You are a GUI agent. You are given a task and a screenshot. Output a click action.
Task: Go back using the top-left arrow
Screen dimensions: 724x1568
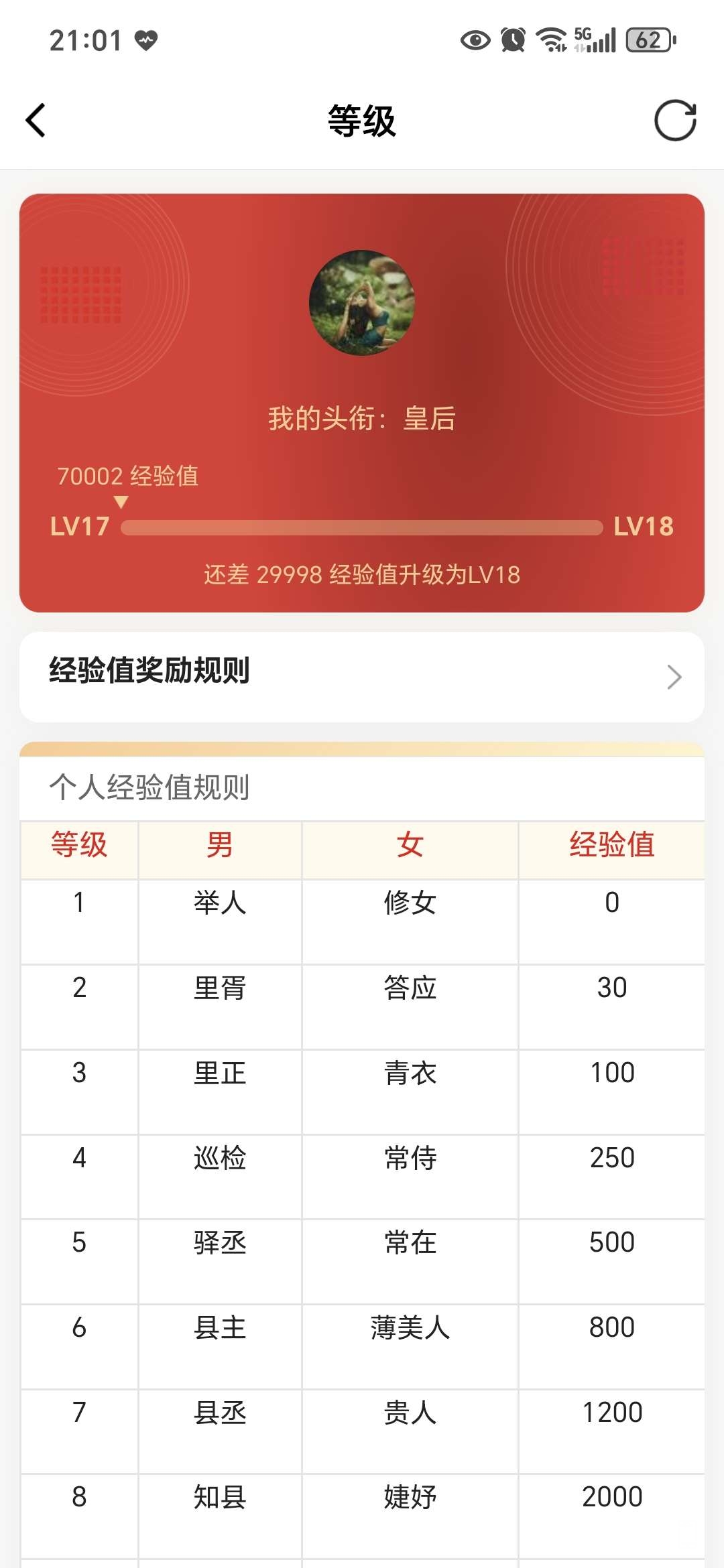pyautogui.click(x=36, y=121)
